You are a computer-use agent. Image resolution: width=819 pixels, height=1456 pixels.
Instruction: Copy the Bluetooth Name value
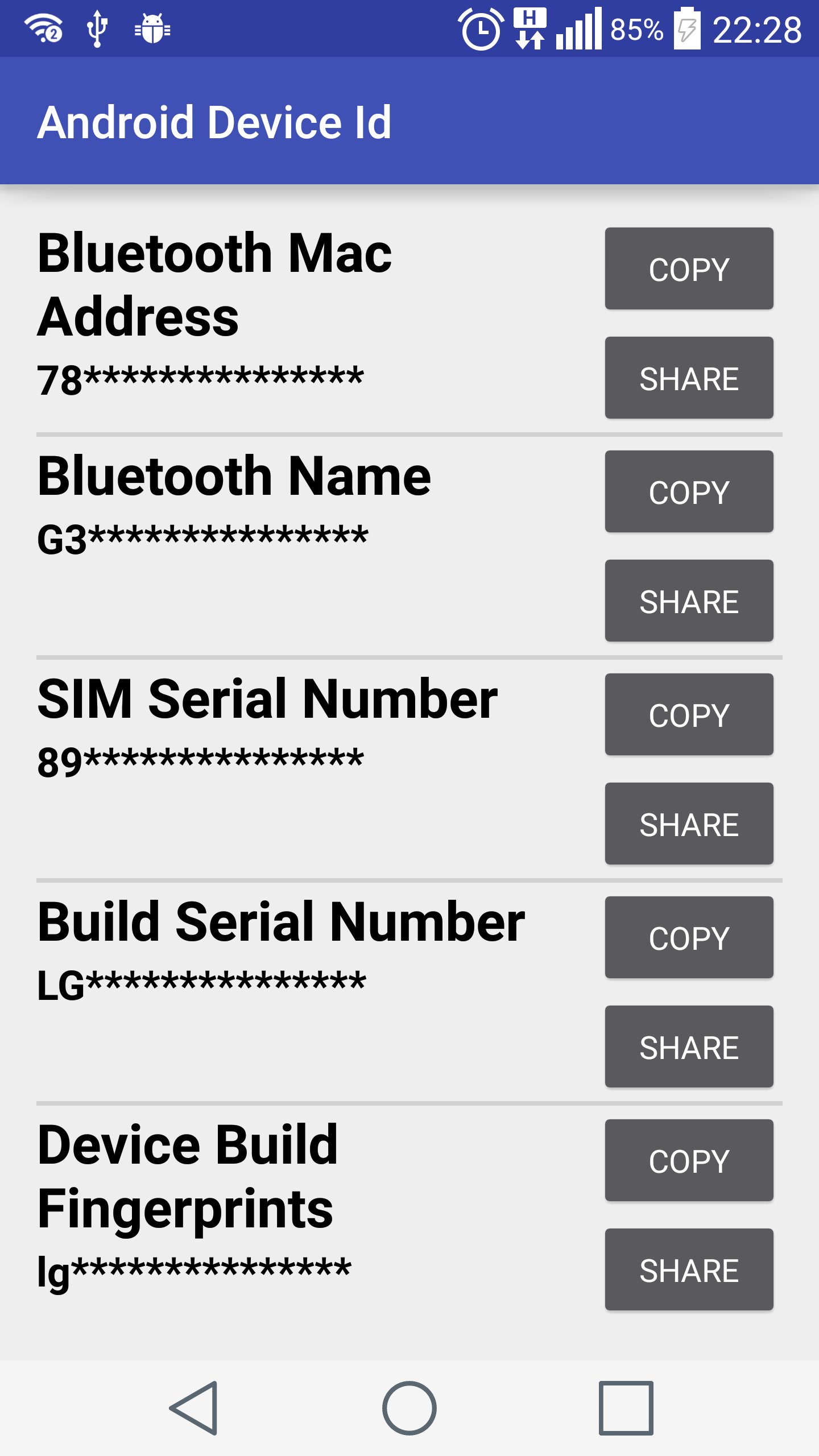[689, 492]
